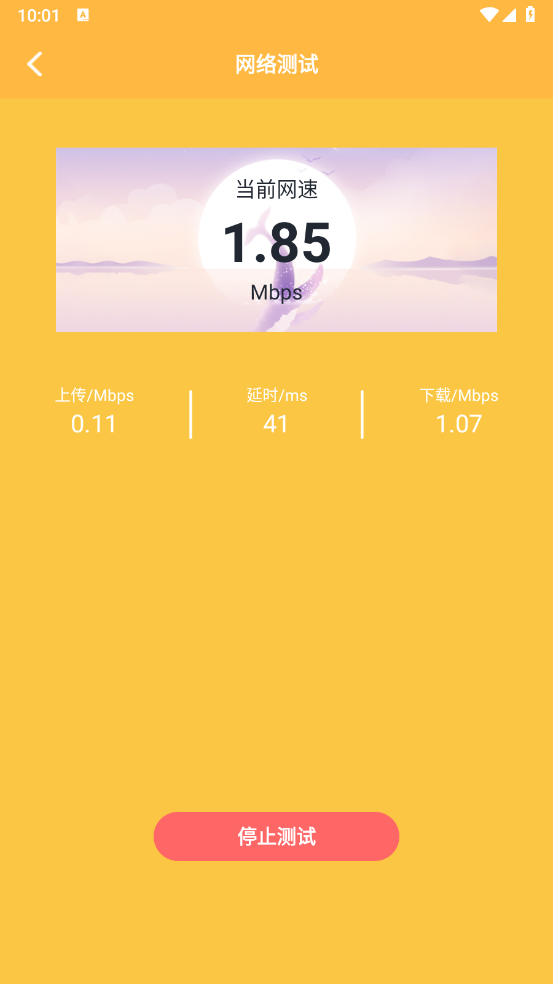
Task: Tap the 停止测试 button
Action: (x=276, y=836)
